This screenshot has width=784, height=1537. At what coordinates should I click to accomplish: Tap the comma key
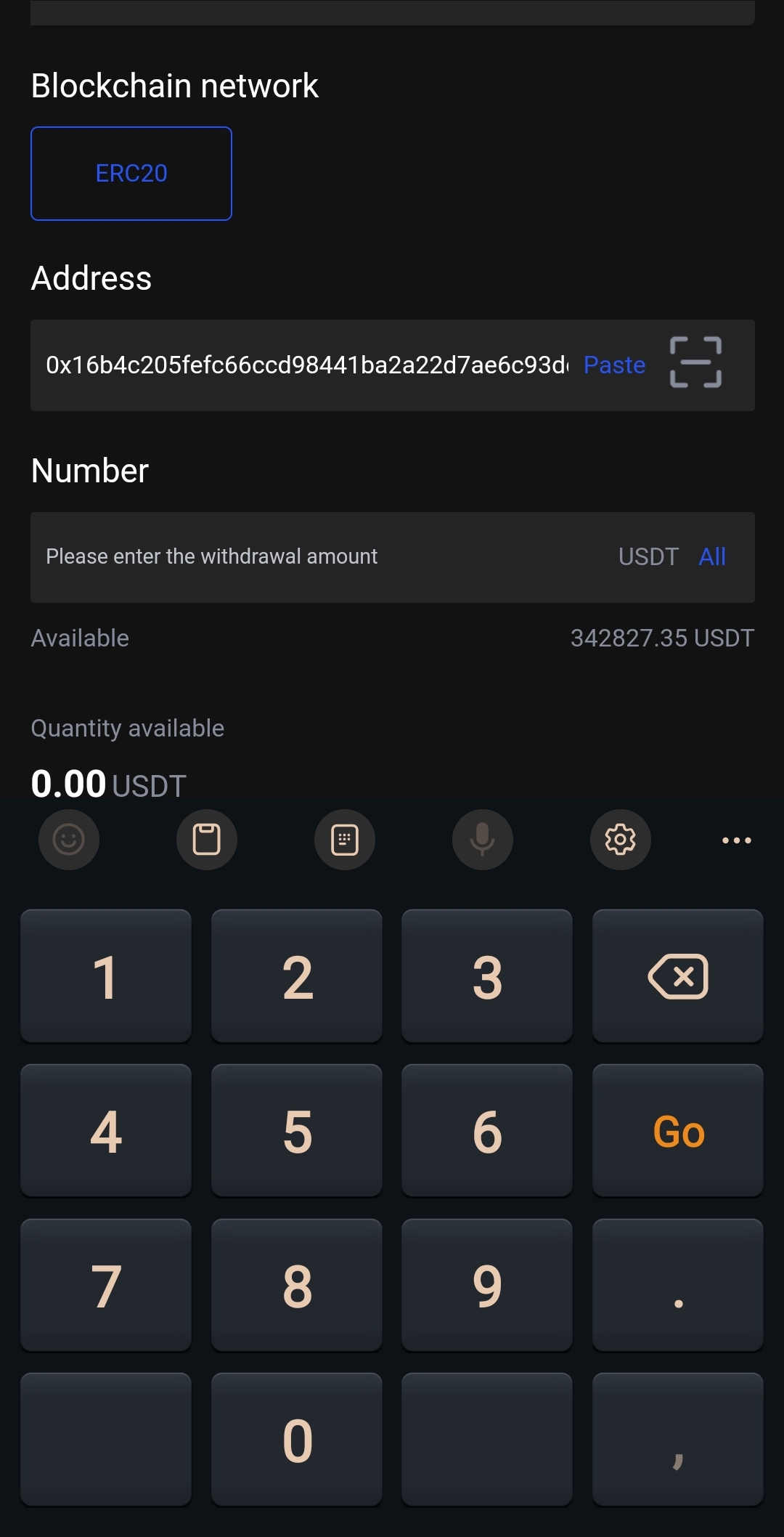[677, 1440]
